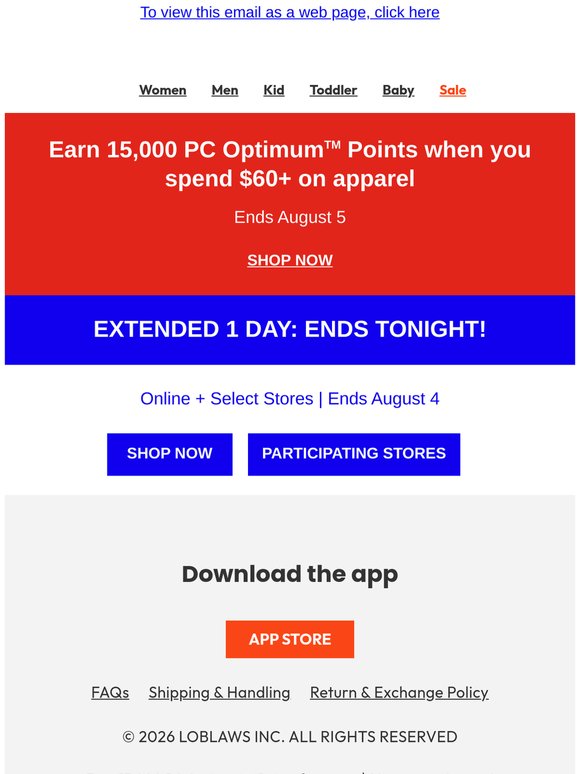Read the Return & Exchange Policy
Viewport: 580px width, 774px height.
(x=399, y=693)
